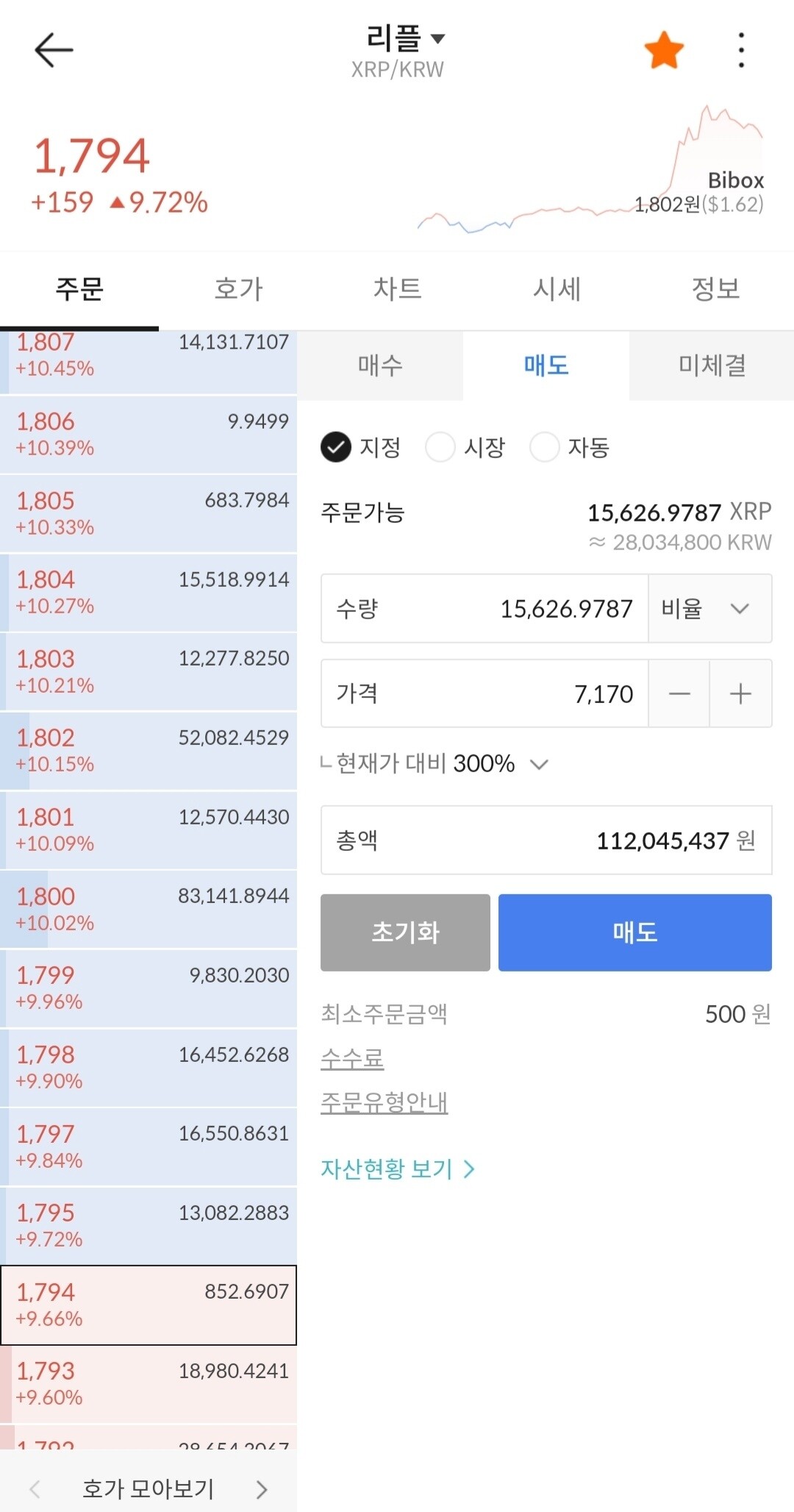Switch to the 미체결 tab
This screenshot has height=1512, width=794.
(x=711, y=365)
